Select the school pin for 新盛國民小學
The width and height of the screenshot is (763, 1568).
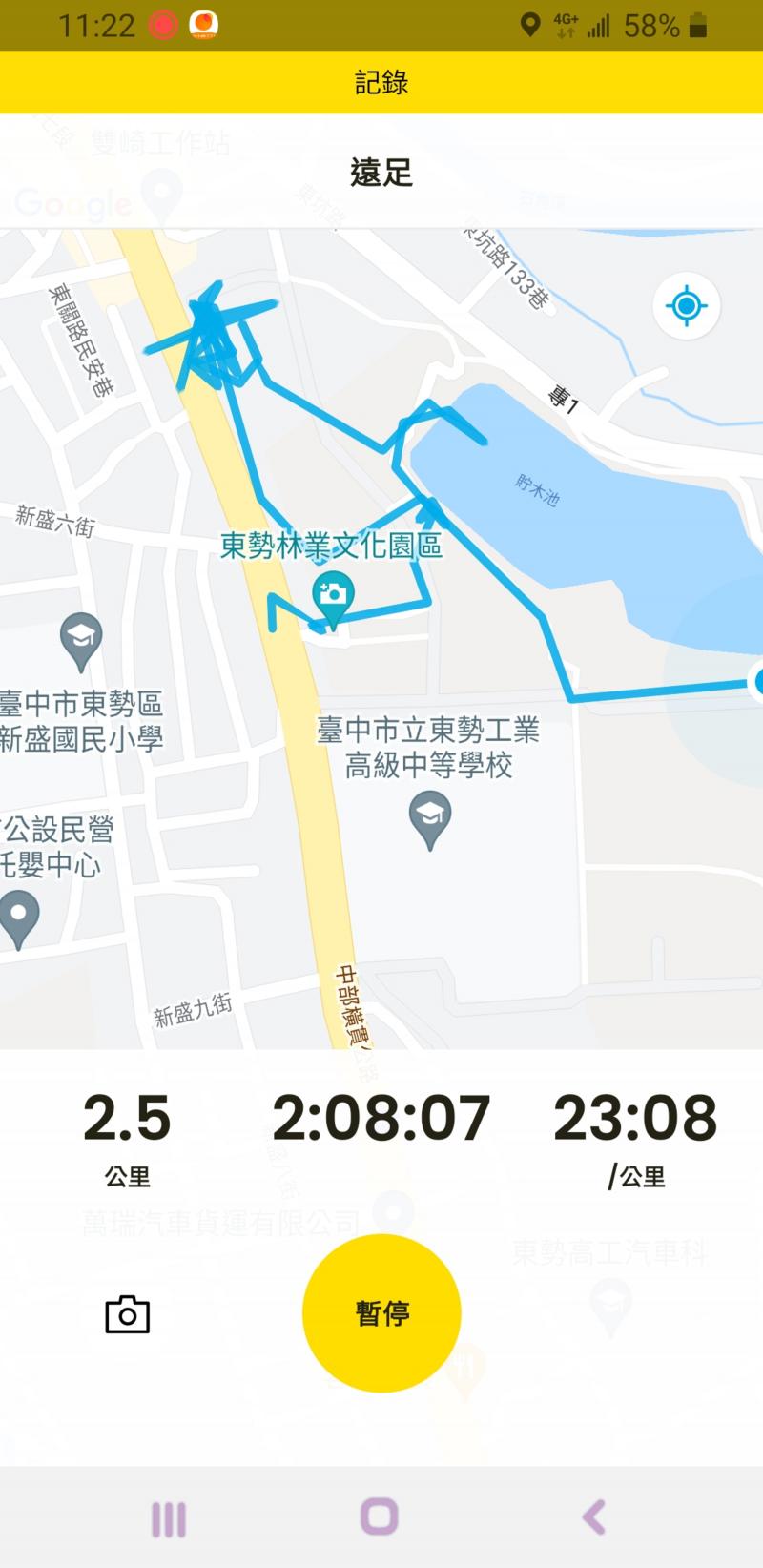[79, 637]
